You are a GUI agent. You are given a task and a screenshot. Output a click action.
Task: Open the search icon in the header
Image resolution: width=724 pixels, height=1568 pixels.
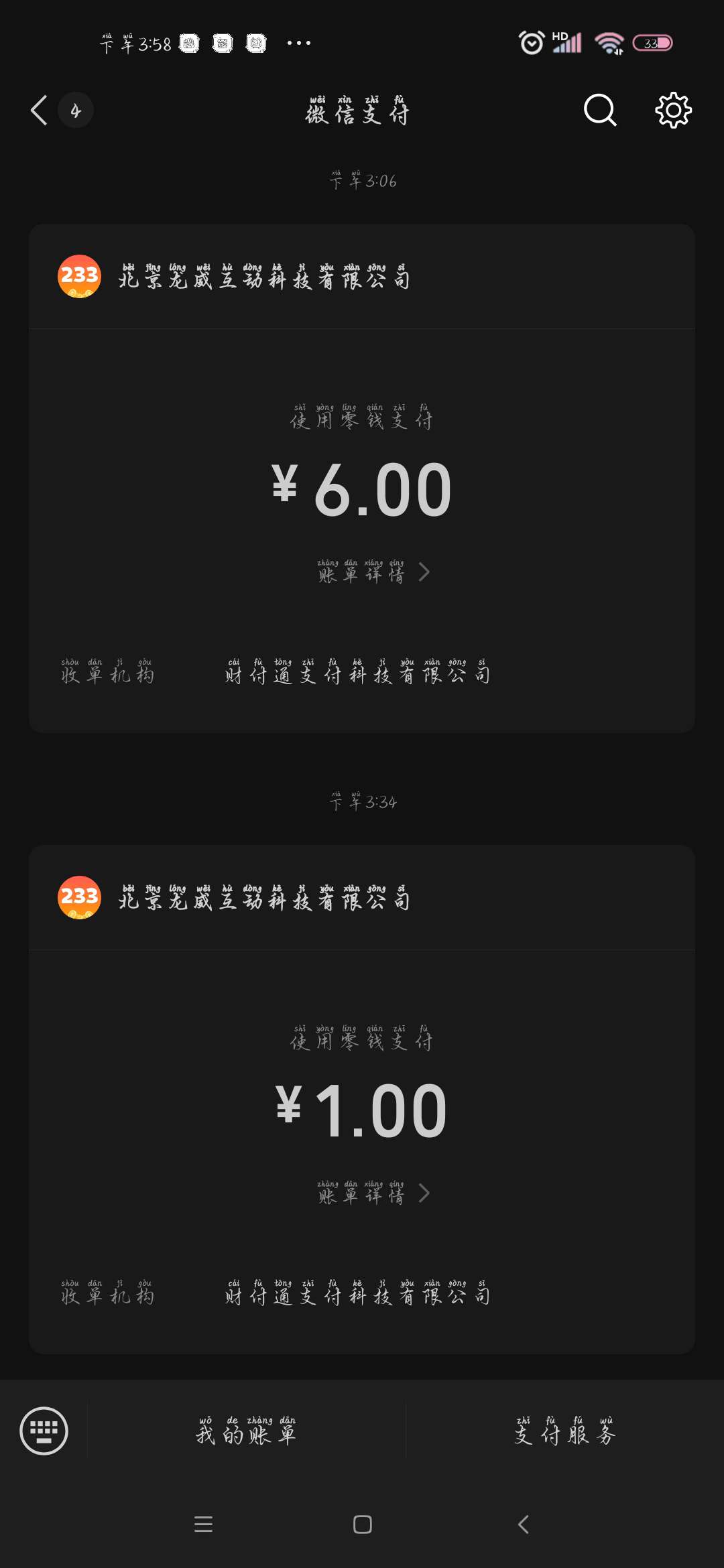pos(600,111)
